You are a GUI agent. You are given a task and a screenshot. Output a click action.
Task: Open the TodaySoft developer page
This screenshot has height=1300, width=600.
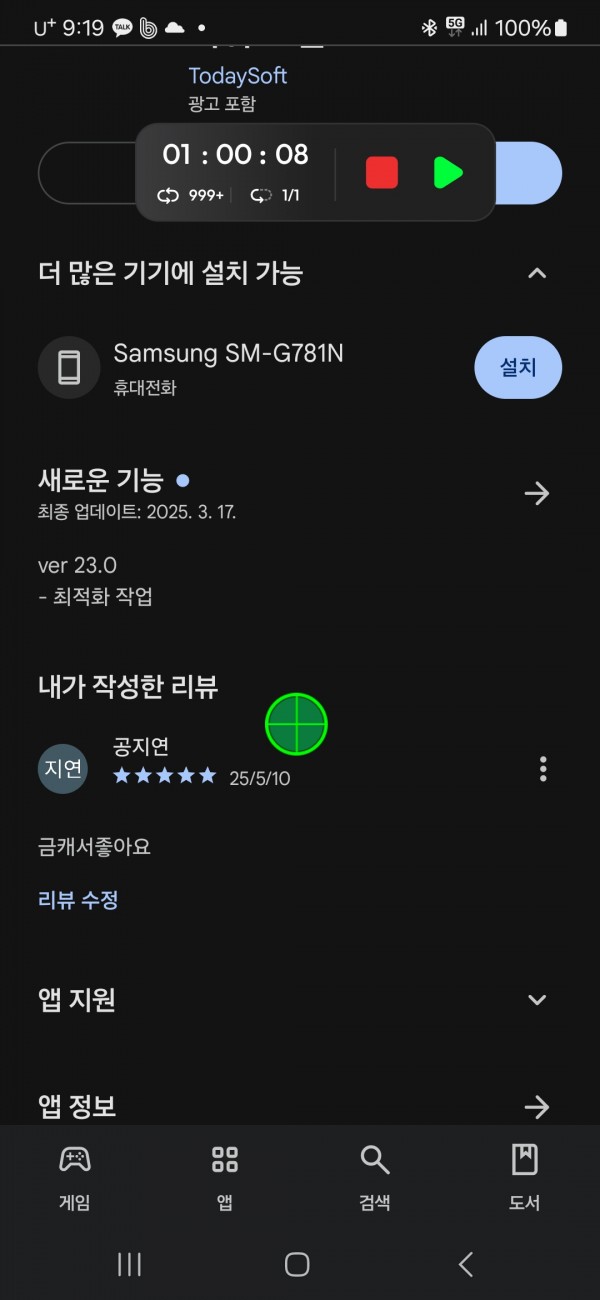[x=238, y=76]
